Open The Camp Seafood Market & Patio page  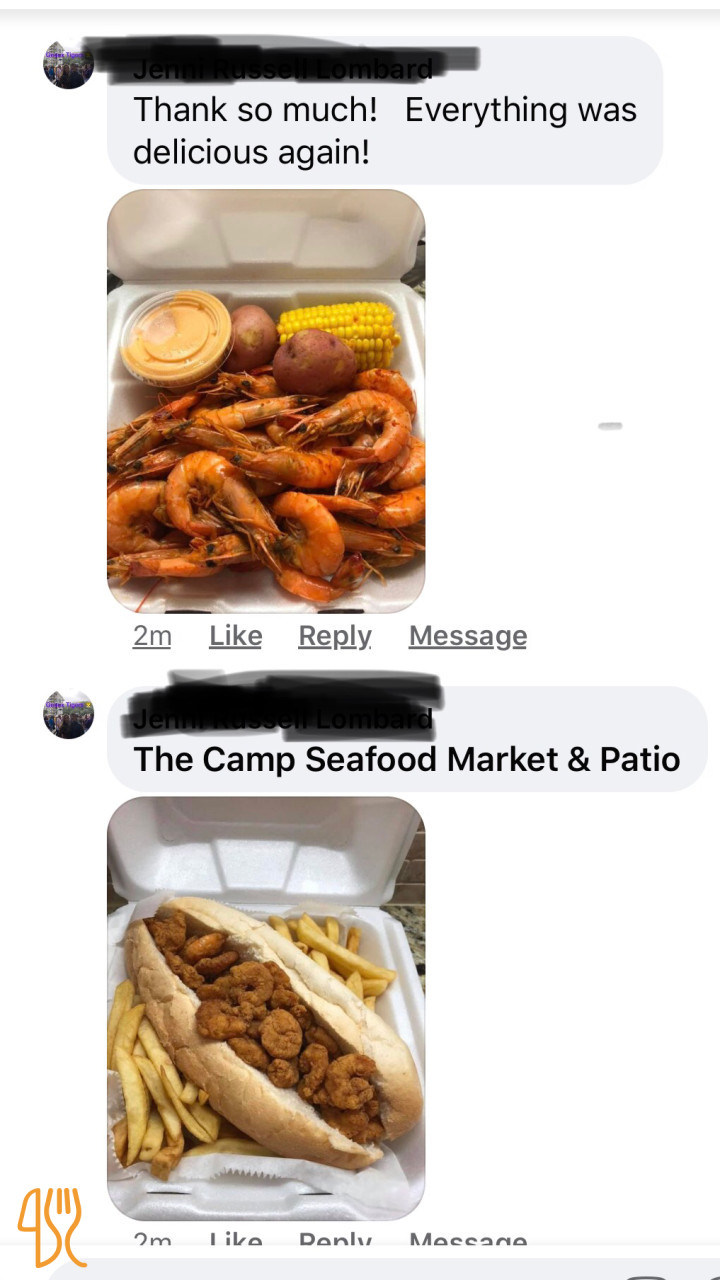406,759
